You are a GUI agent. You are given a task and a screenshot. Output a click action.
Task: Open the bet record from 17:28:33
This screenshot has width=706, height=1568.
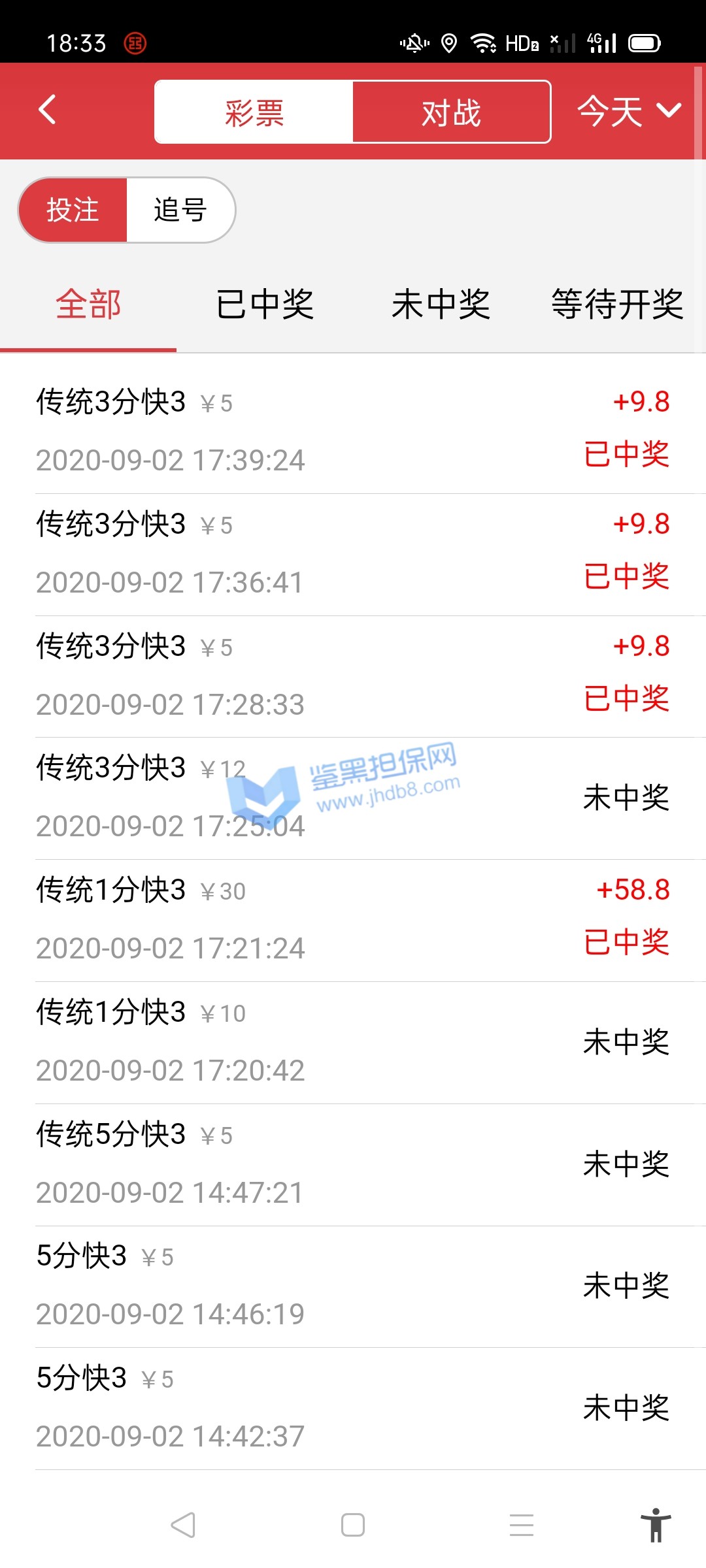click(x=353, y=676)
